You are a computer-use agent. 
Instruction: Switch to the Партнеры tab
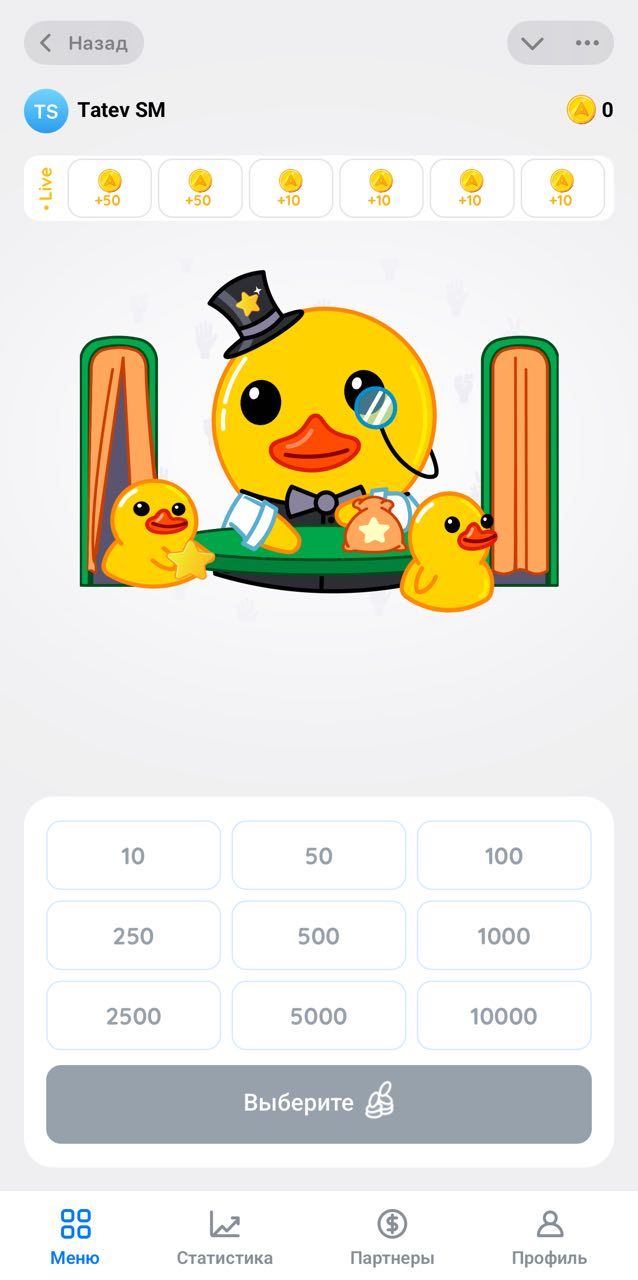tap(392, 1236)
